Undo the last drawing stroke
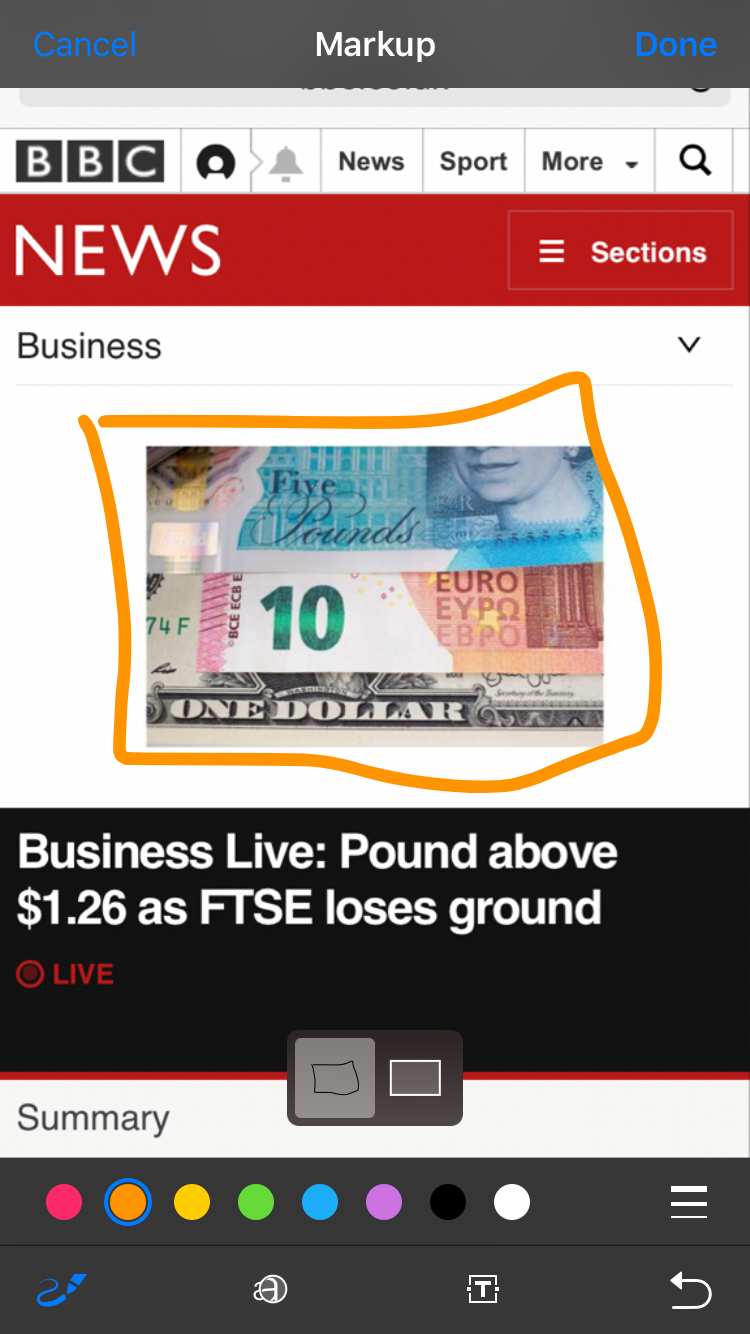 (690, 1290)
